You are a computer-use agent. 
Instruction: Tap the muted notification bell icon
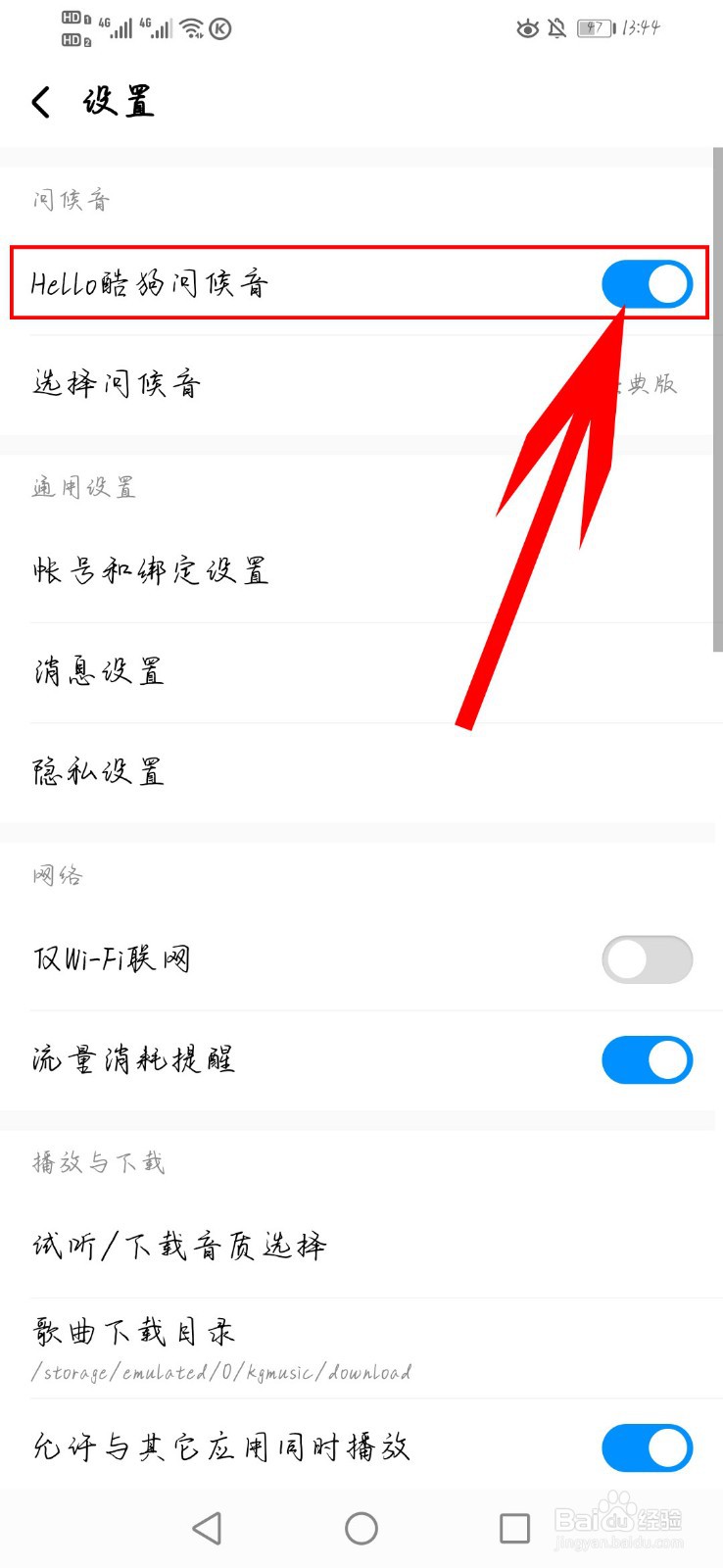554,29
